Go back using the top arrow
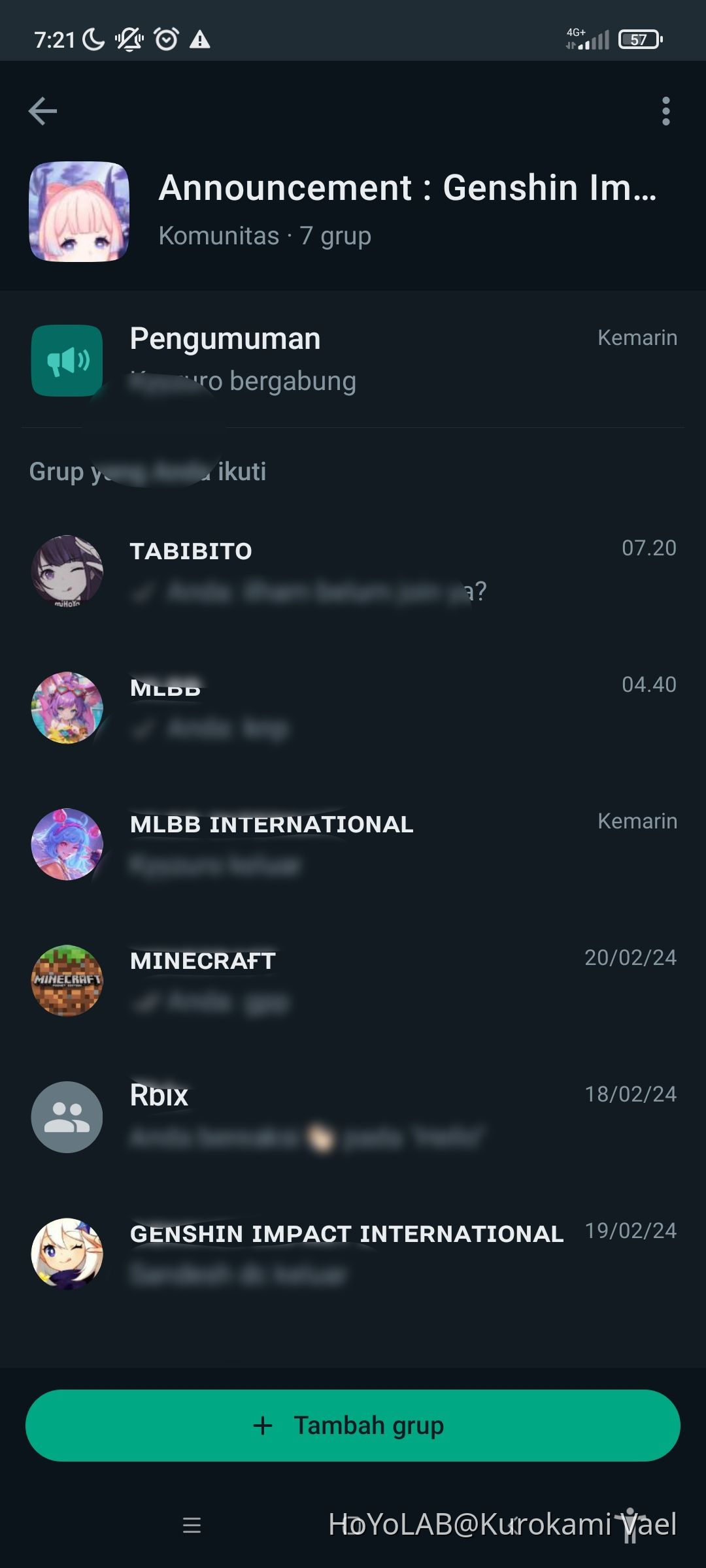Screen dimensions: 706x1568 (43, 111)
